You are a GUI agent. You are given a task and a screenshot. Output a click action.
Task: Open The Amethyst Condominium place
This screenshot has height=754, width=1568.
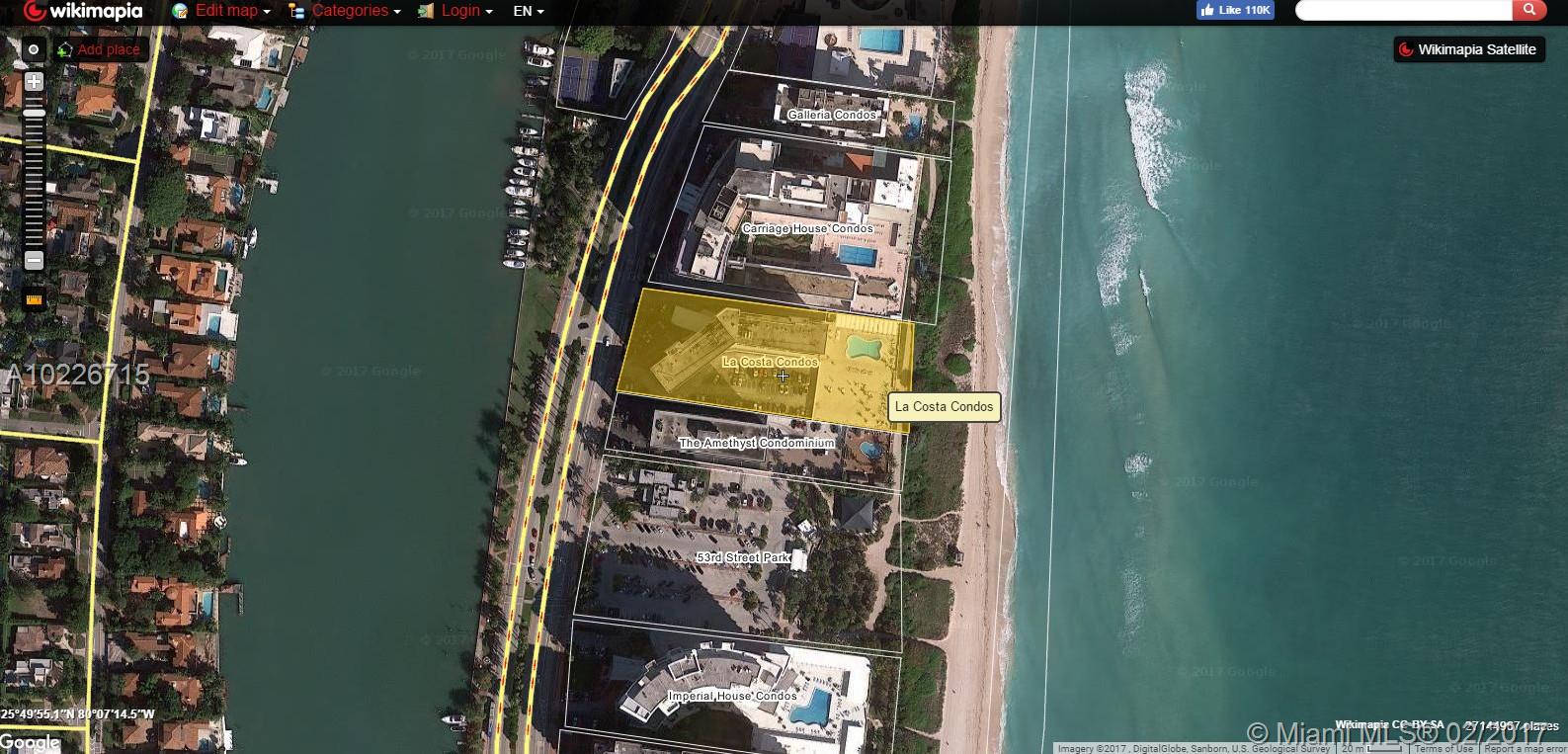pyautogui.click(x=757, y=443)
